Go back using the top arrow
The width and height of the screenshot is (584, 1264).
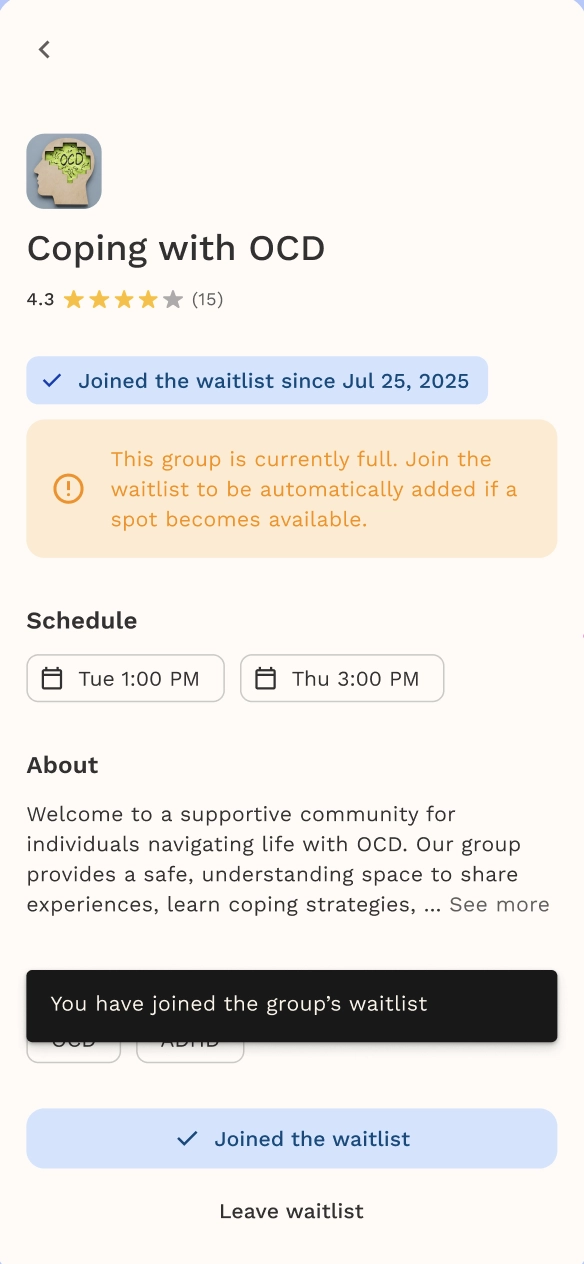point(44,49)
